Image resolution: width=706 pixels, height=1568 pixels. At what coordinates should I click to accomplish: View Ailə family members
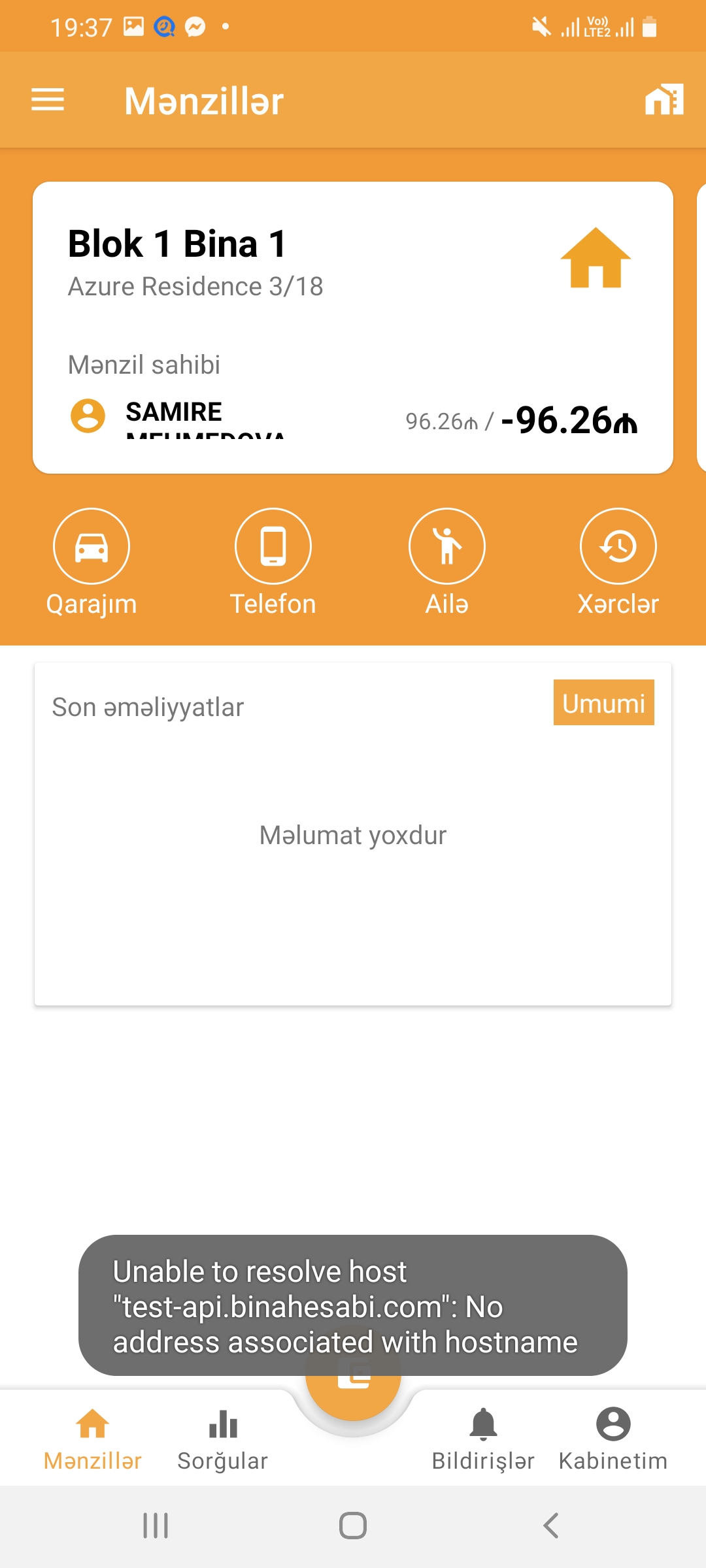coord(447,546)
